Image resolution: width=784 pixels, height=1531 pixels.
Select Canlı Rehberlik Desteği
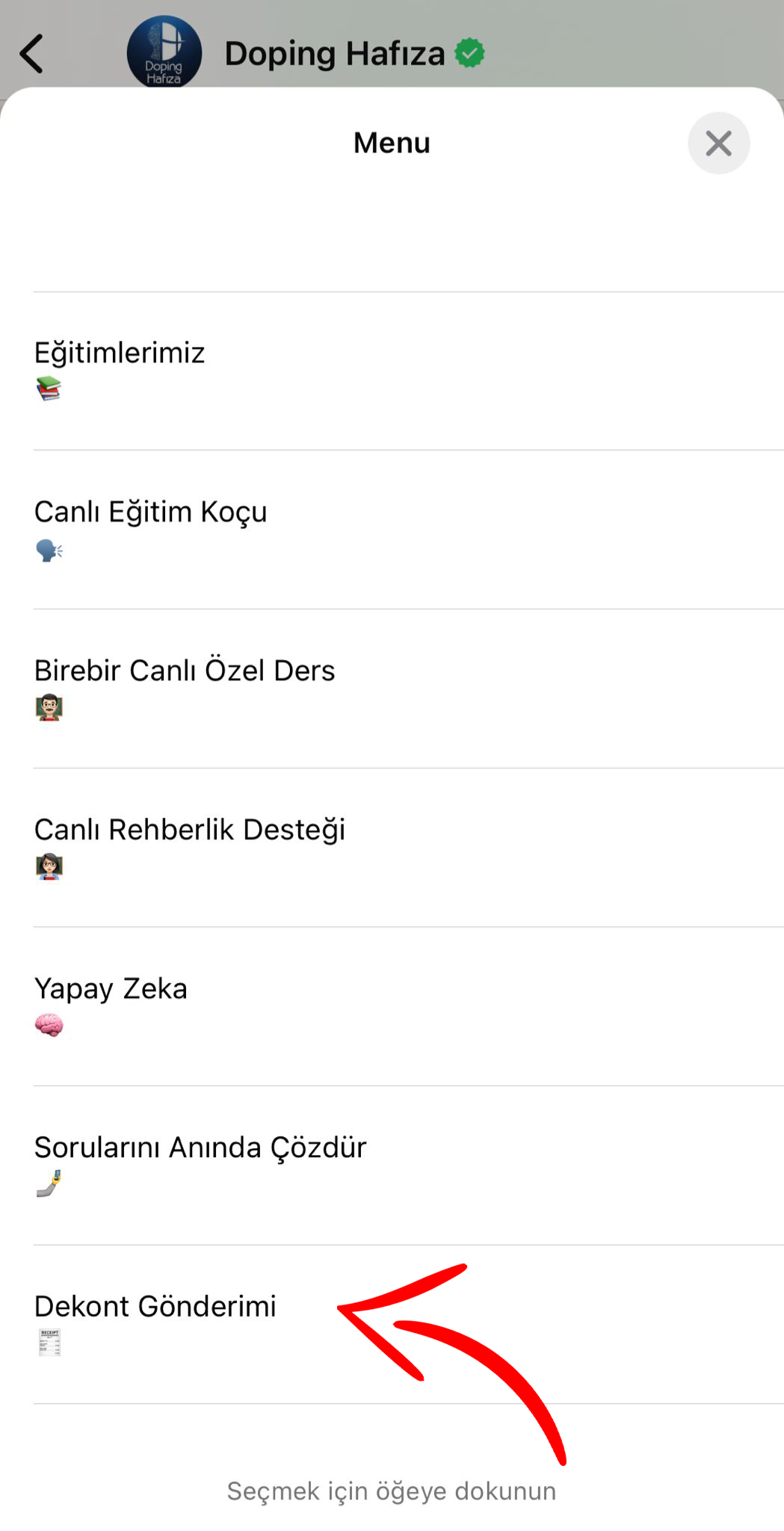(409, 848)
